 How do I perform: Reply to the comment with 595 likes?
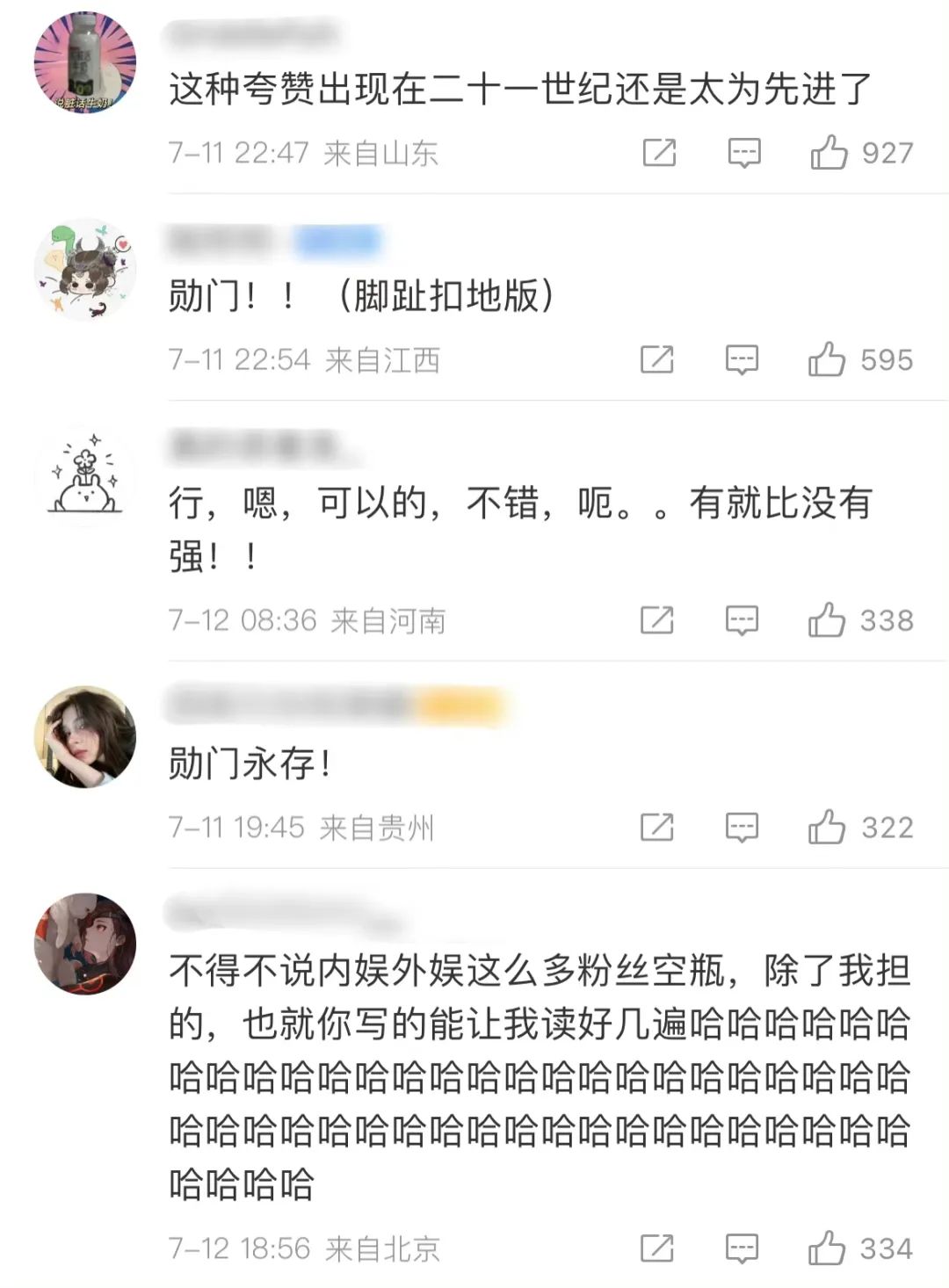coord(742,359)
